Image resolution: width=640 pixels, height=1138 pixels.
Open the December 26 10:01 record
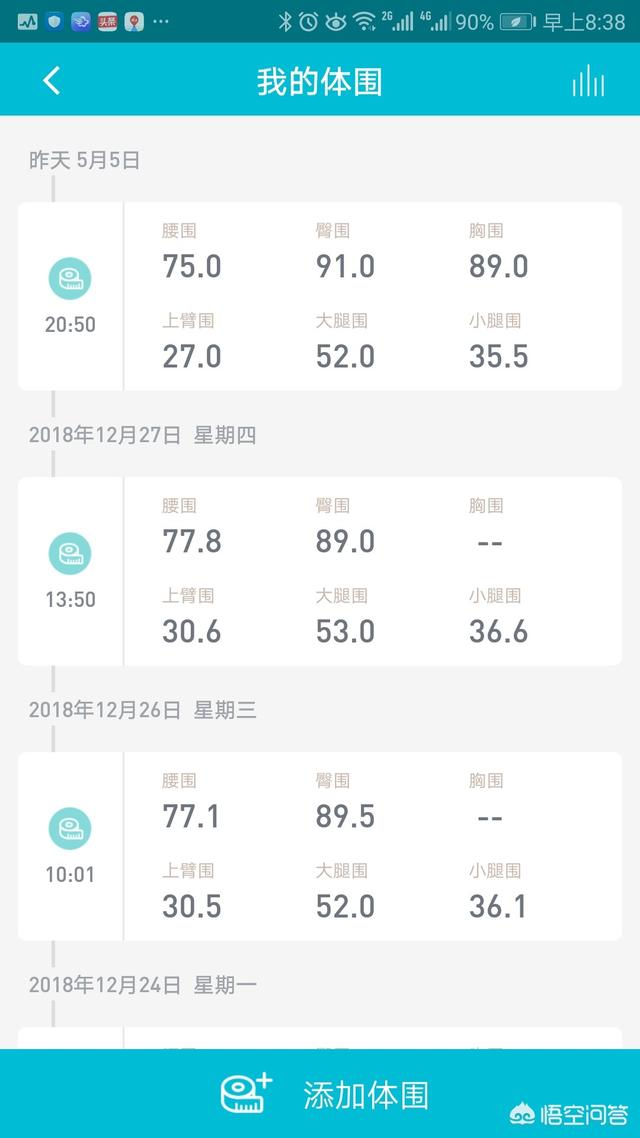coord(320,846)
